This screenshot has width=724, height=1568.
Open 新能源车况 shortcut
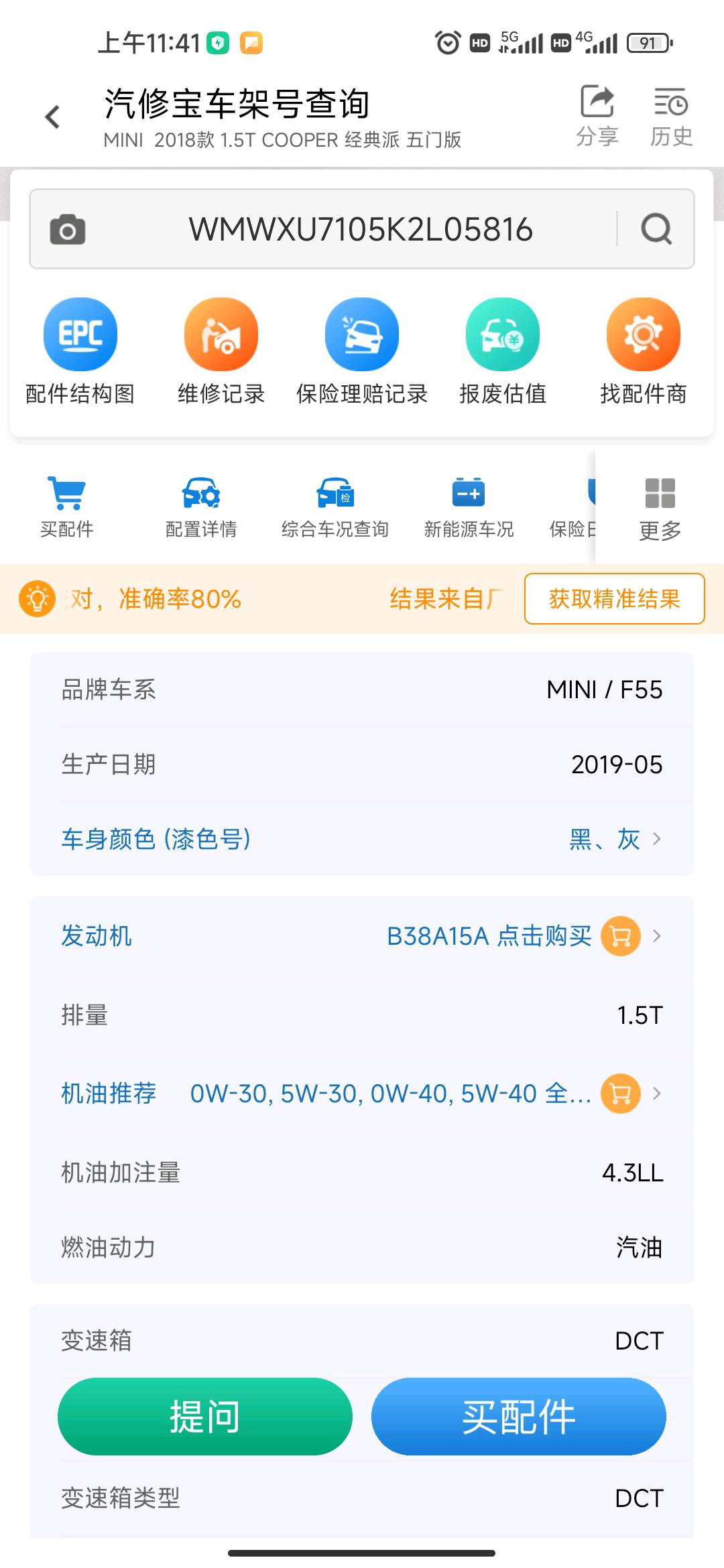point(469,507)
